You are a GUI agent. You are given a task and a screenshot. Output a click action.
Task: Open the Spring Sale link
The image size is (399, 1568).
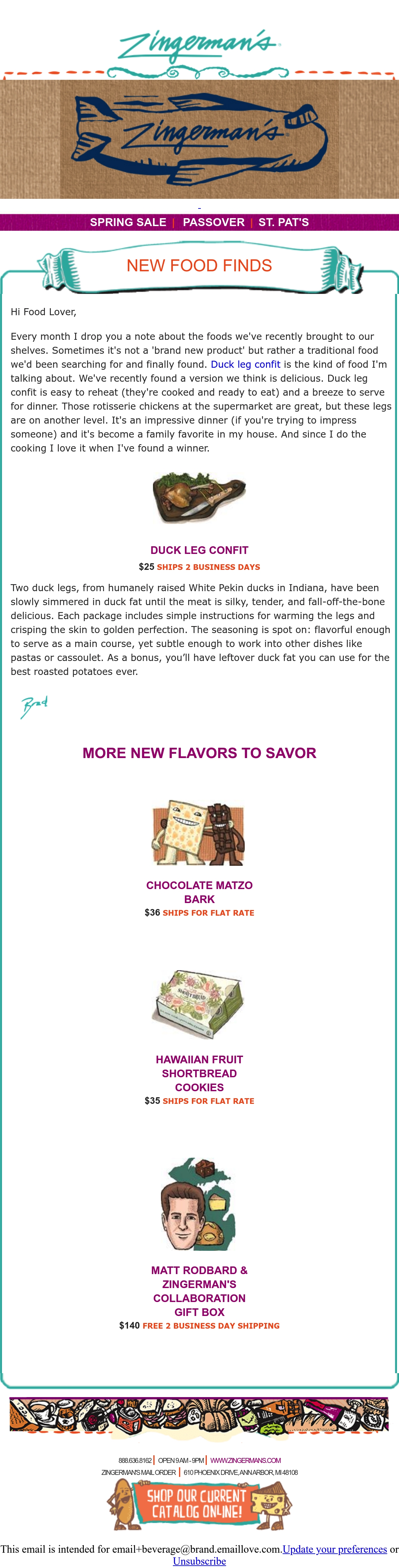click(128, 222)
